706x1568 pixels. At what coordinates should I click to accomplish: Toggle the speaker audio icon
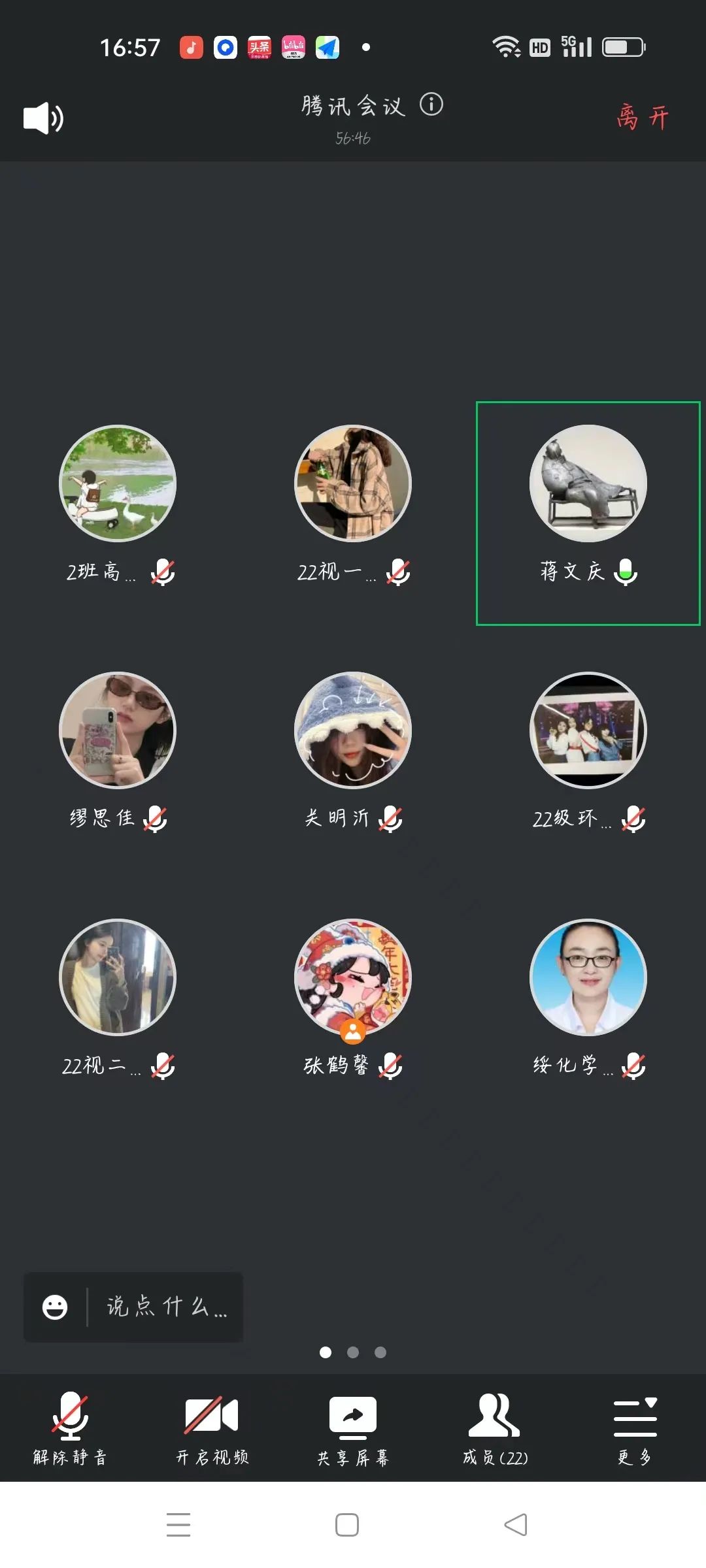click(43, 118)
